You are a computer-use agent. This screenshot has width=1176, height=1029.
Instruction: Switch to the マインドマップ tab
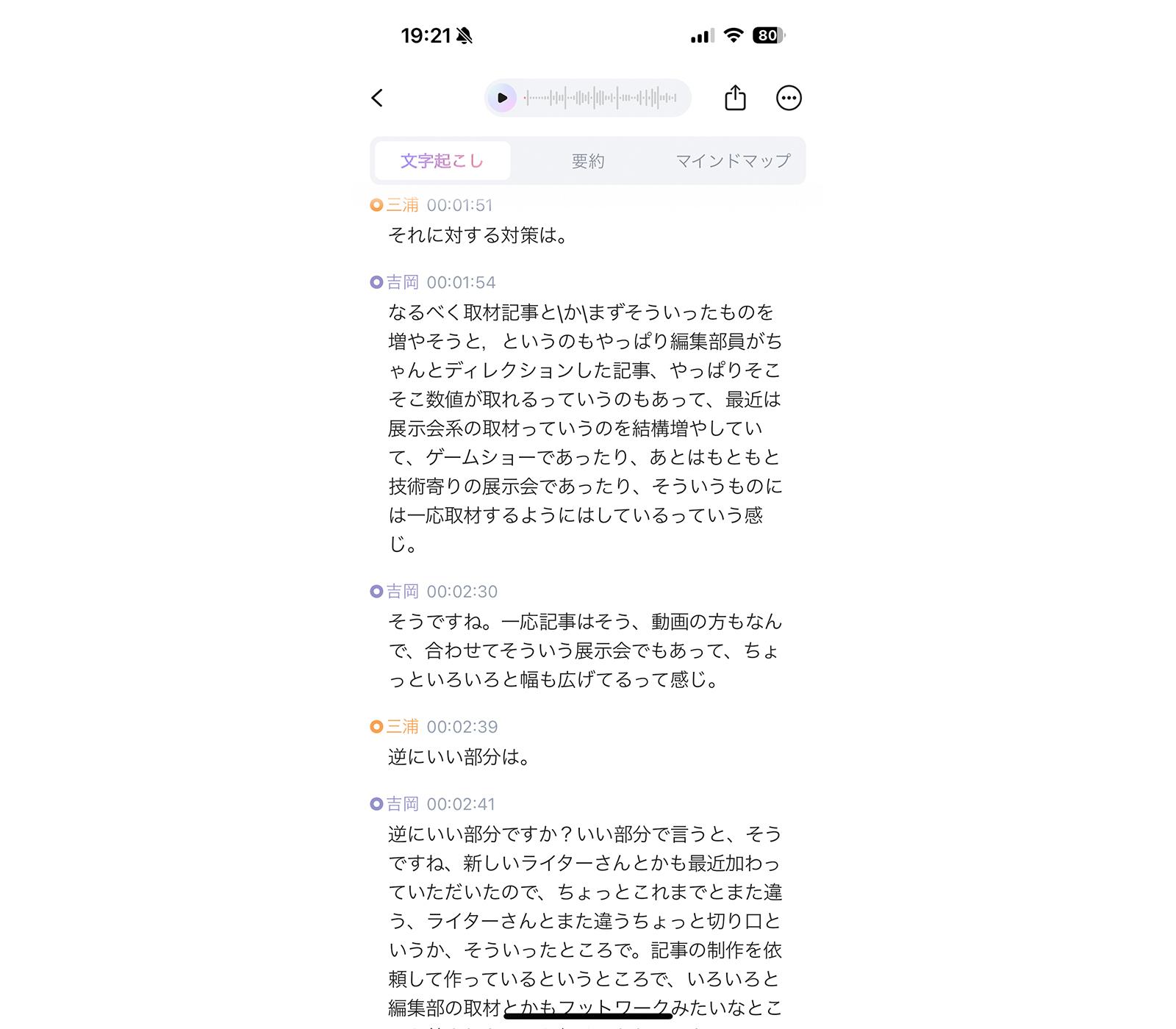click(732, 161)
